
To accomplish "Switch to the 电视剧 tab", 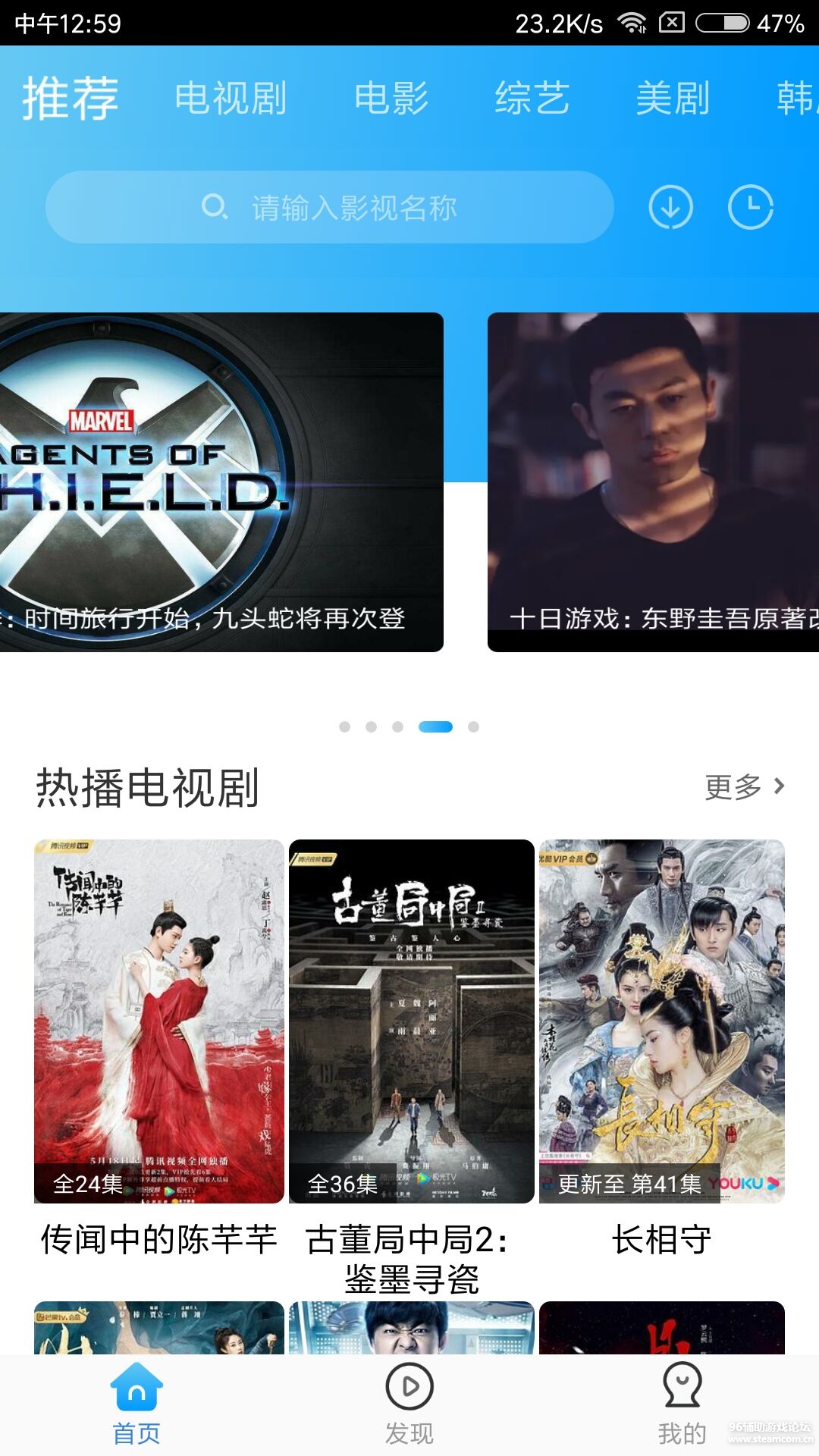I will click(231, 99).
